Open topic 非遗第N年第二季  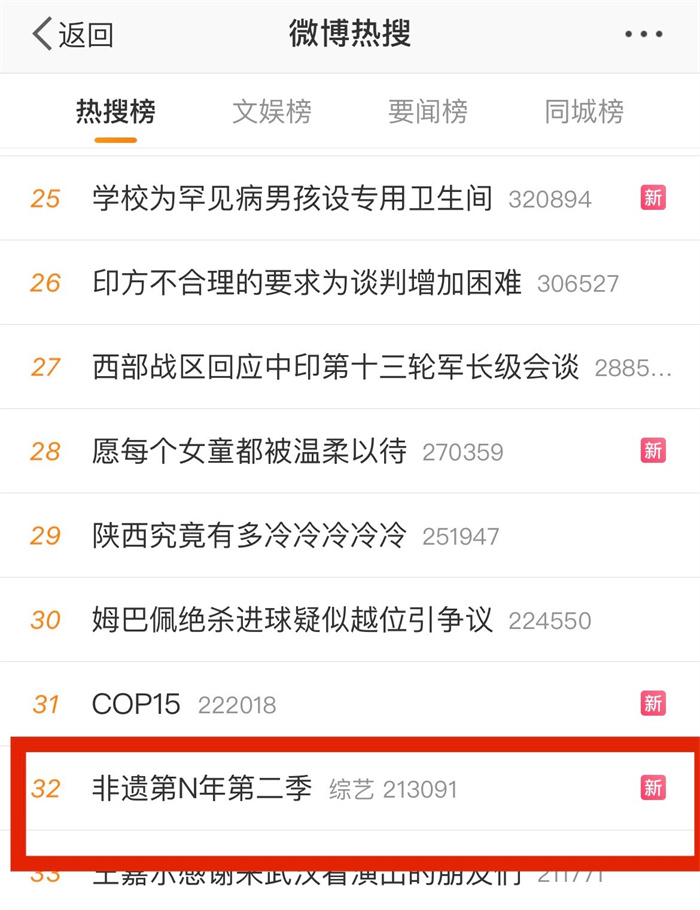coord(202,788)
